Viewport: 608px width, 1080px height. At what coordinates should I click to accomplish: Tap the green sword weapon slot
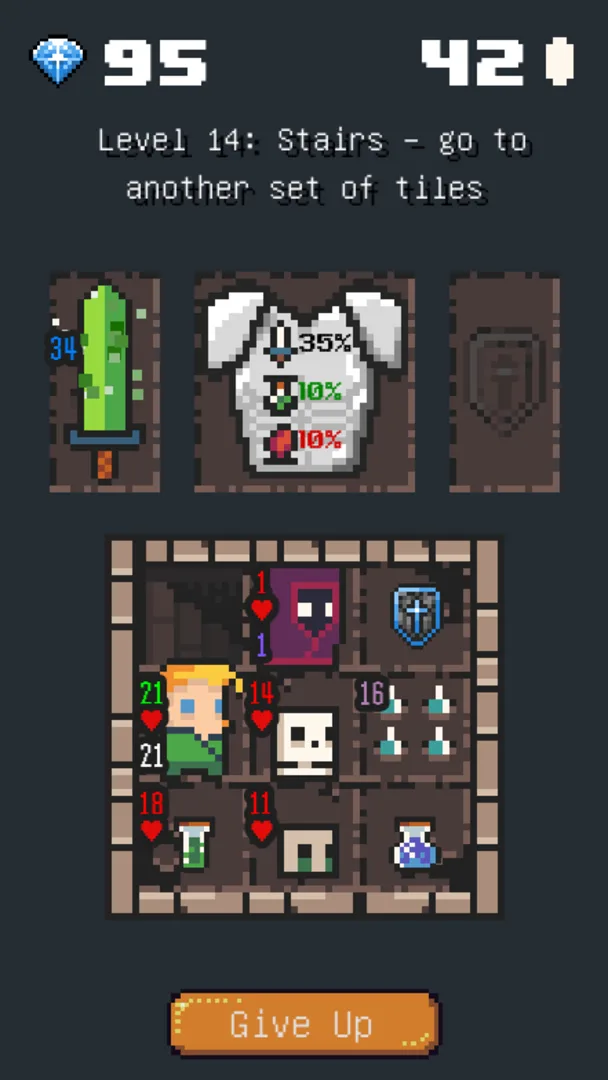105,382
